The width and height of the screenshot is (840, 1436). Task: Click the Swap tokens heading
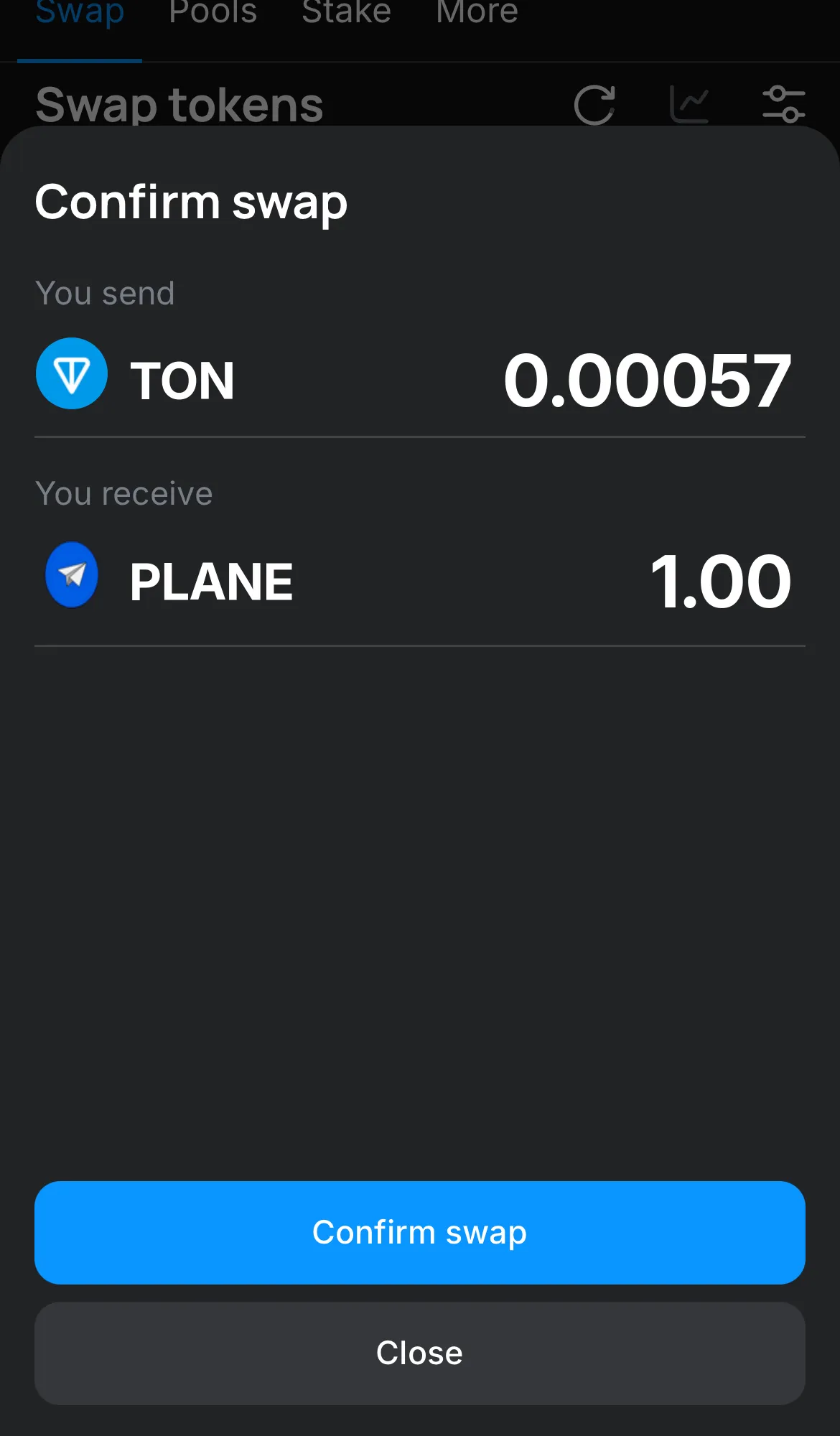click(179, 105)
